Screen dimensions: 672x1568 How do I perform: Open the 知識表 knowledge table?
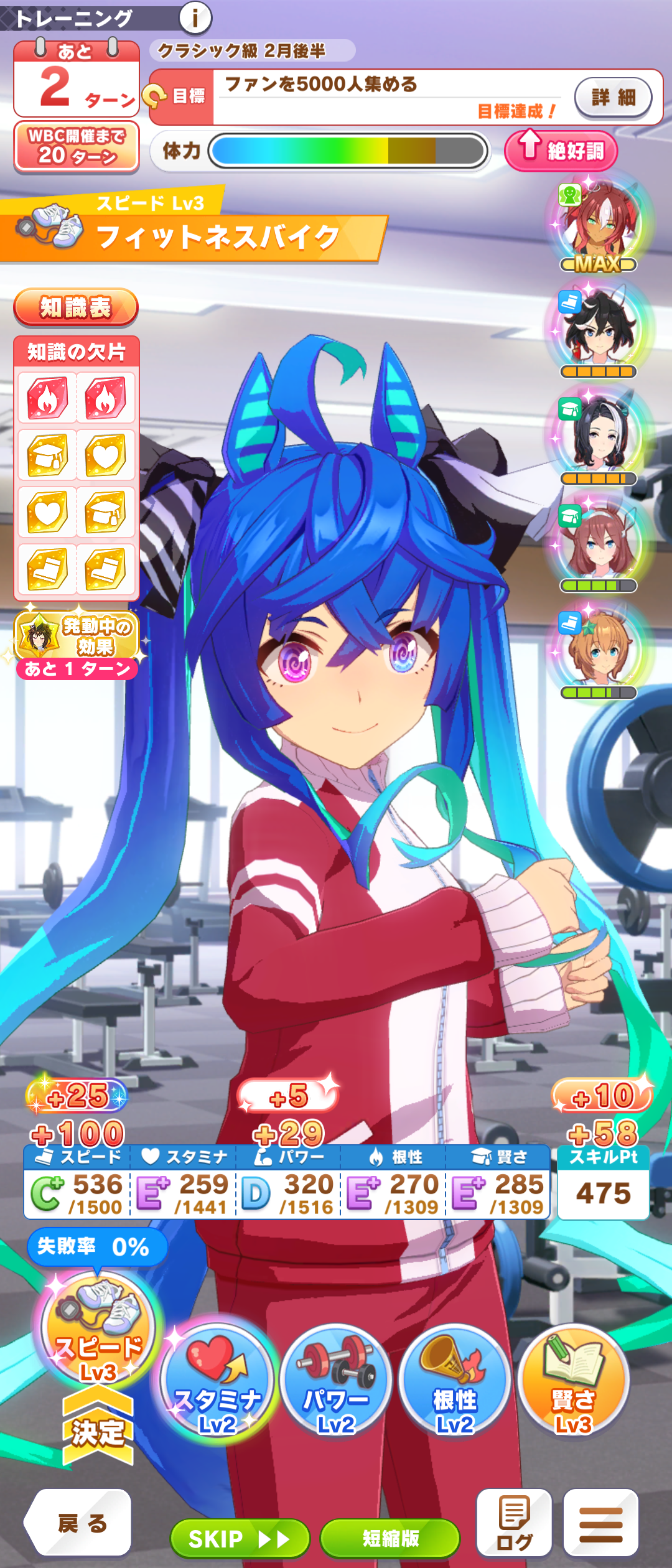point(75,307)
